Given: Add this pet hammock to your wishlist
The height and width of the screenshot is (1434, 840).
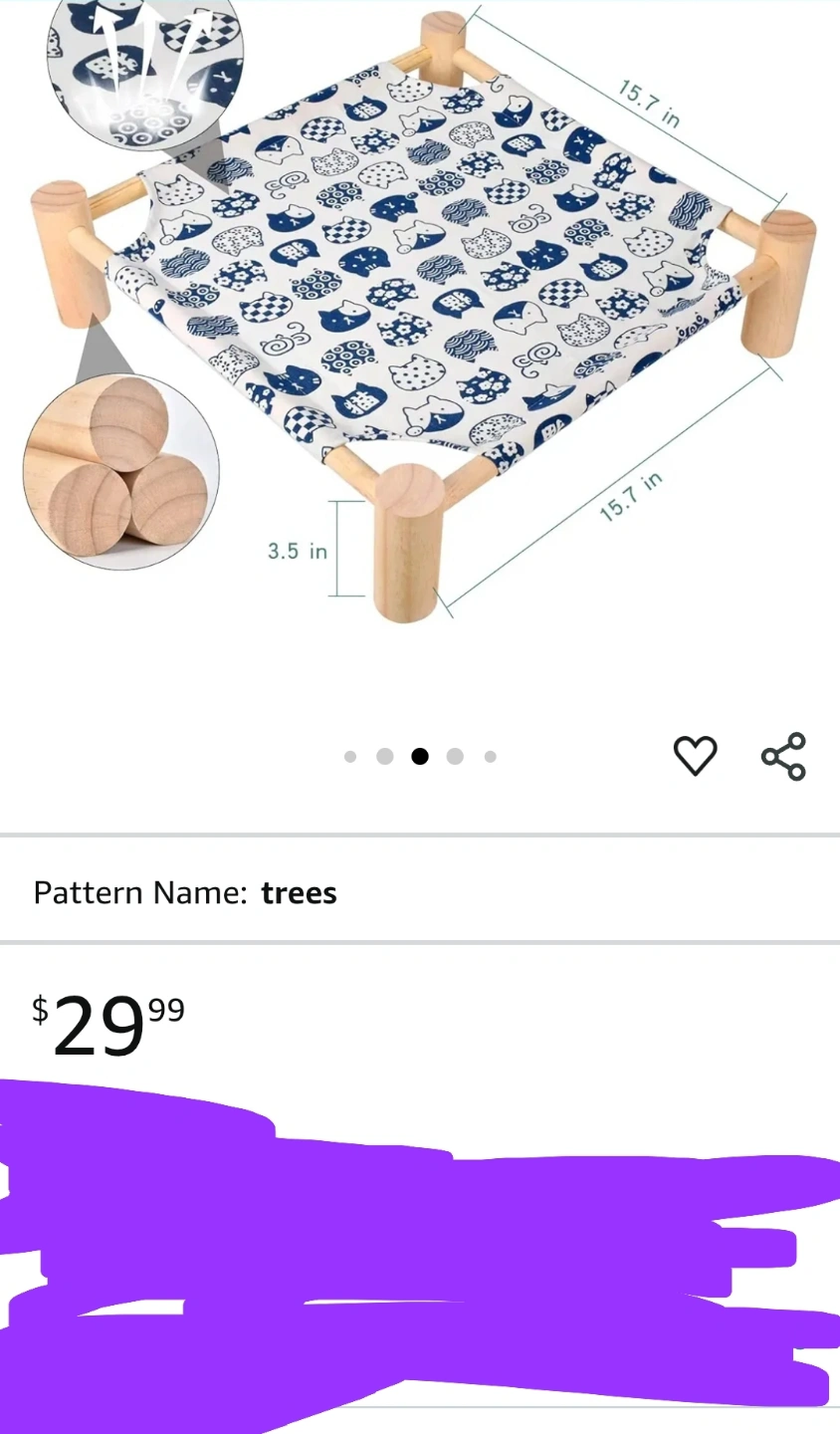Looking at the screenshot, I should [695, 756].
